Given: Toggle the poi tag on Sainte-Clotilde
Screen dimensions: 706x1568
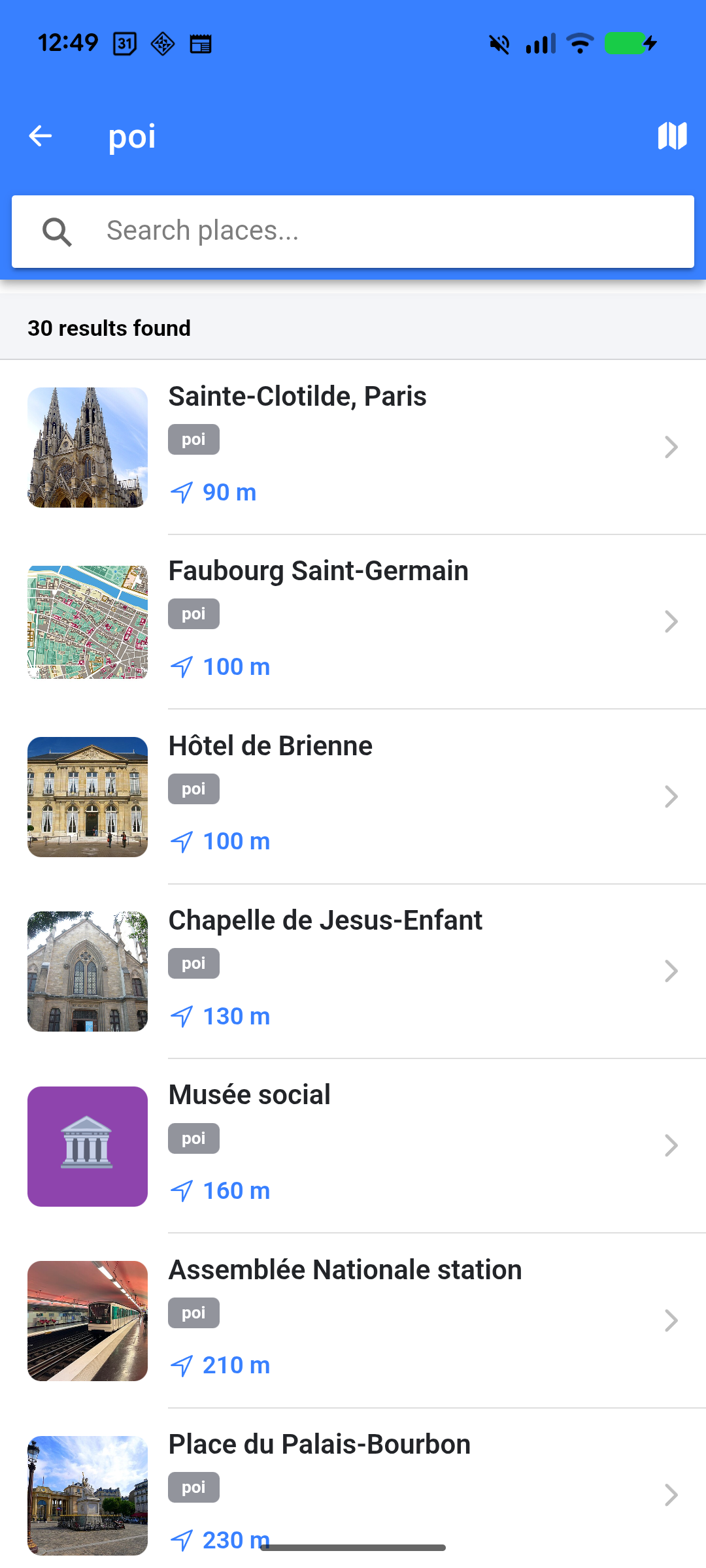Looking at the screenshot, I should point(193,439).
